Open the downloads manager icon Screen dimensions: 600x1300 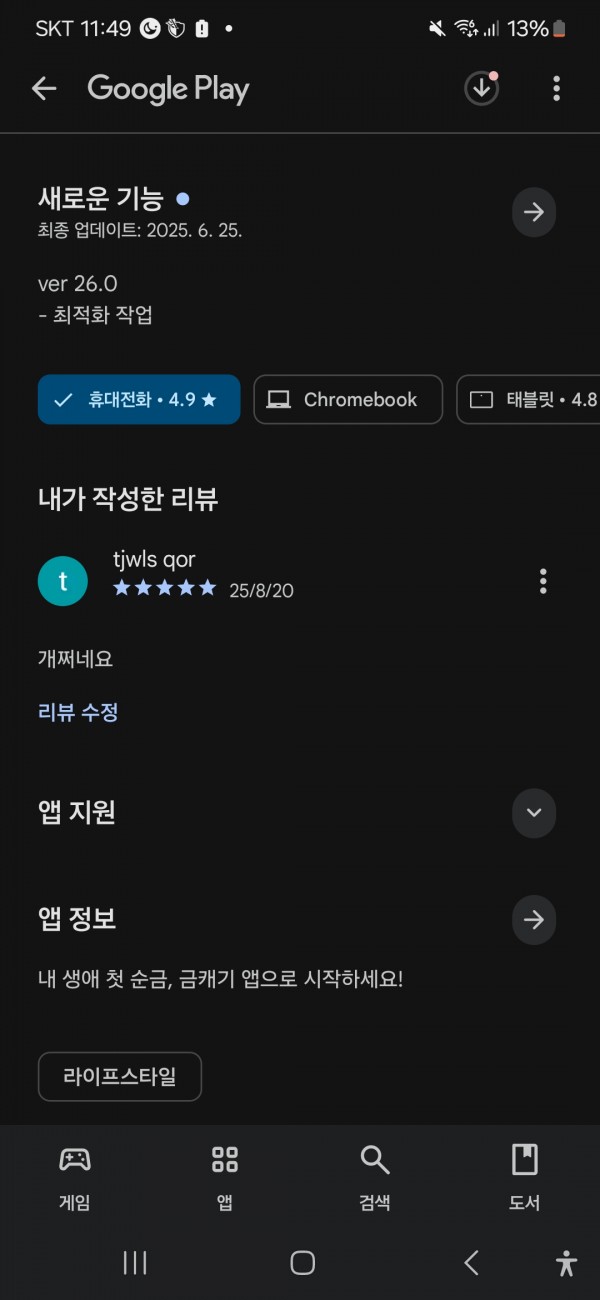click(481, 89)
